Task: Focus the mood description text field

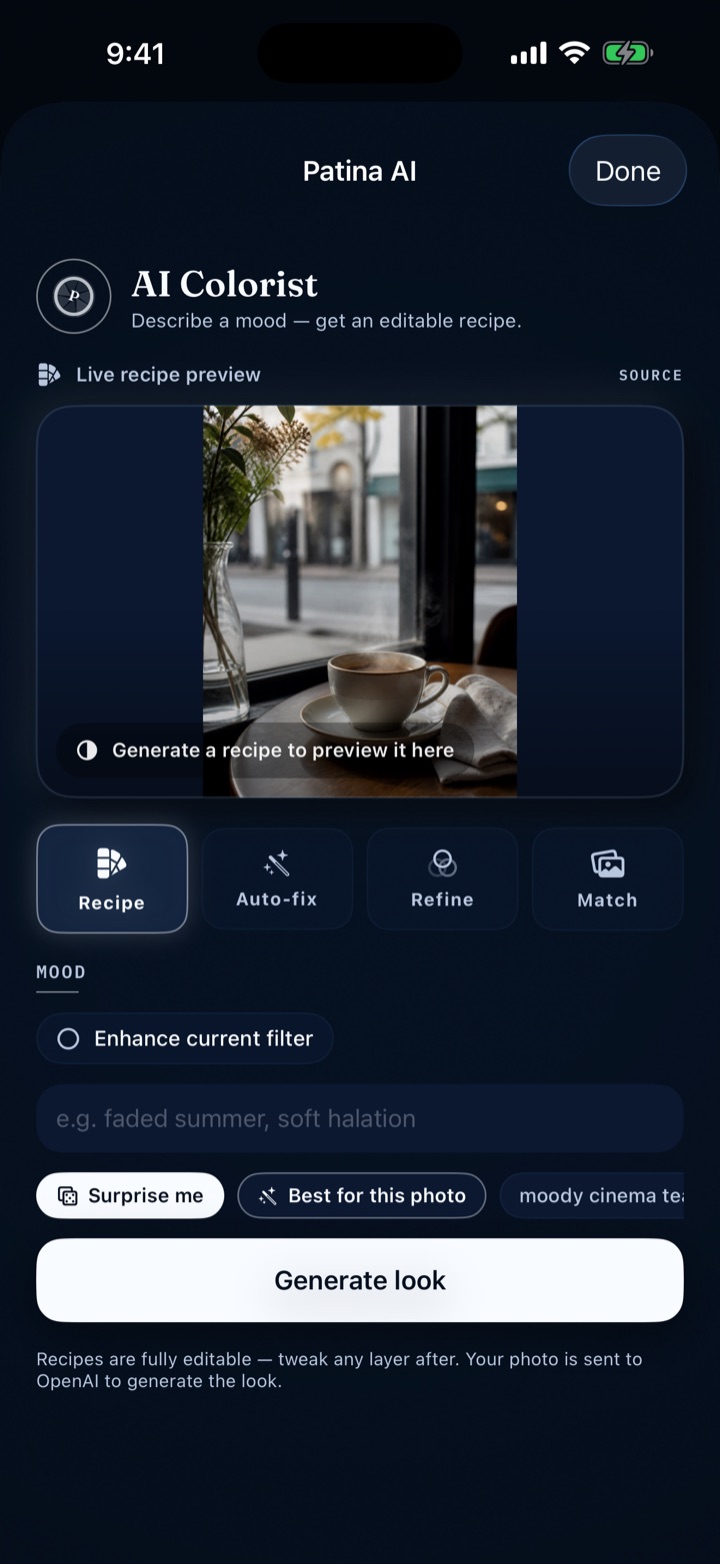Action: [x=360, y=1118]
